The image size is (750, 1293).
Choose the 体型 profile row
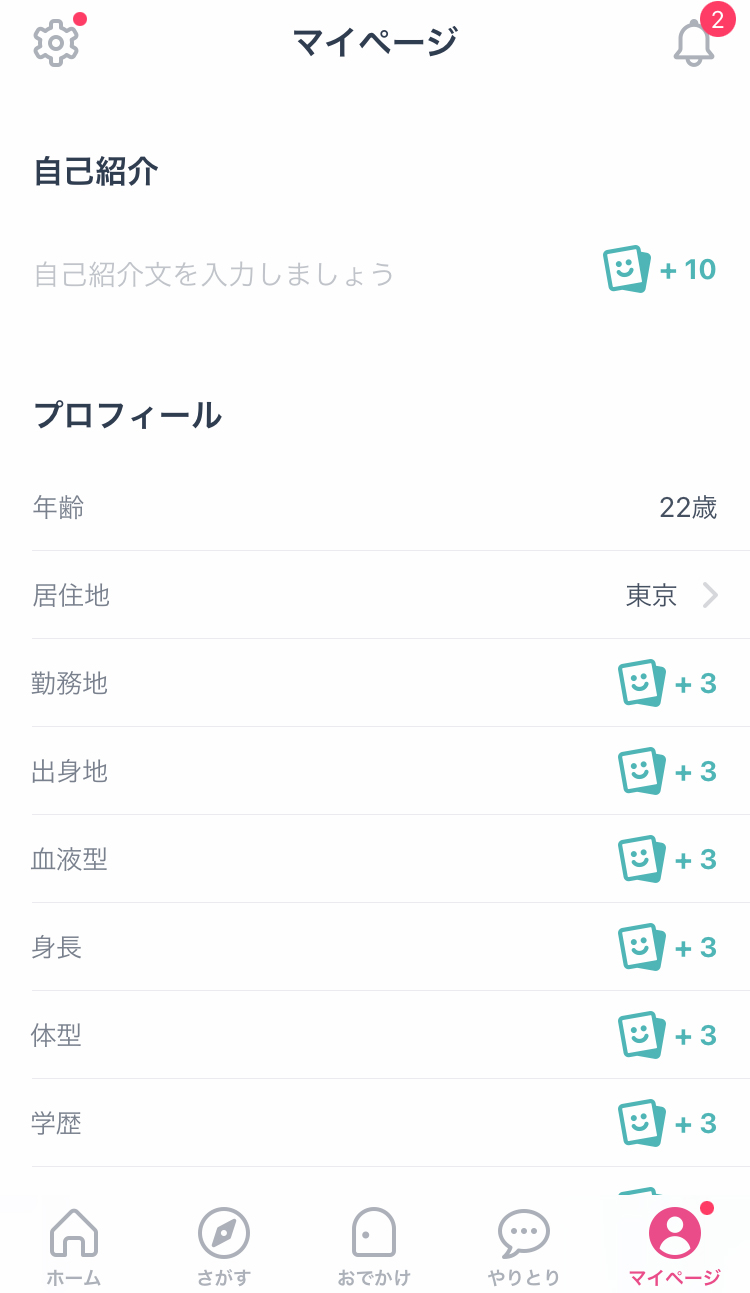click(391, 1035)
